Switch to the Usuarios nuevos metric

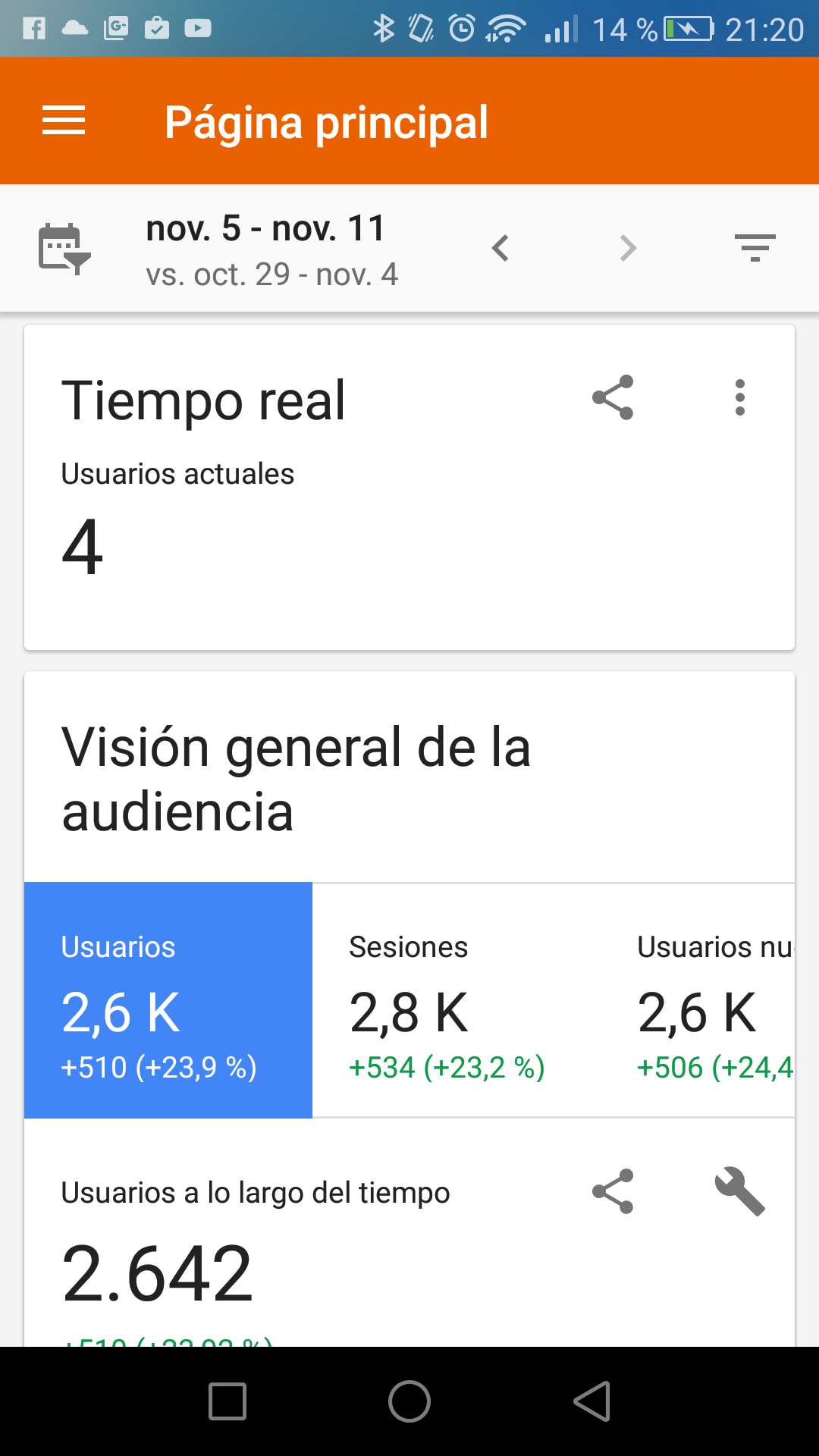pyautogui.click(x=714, y=999)
